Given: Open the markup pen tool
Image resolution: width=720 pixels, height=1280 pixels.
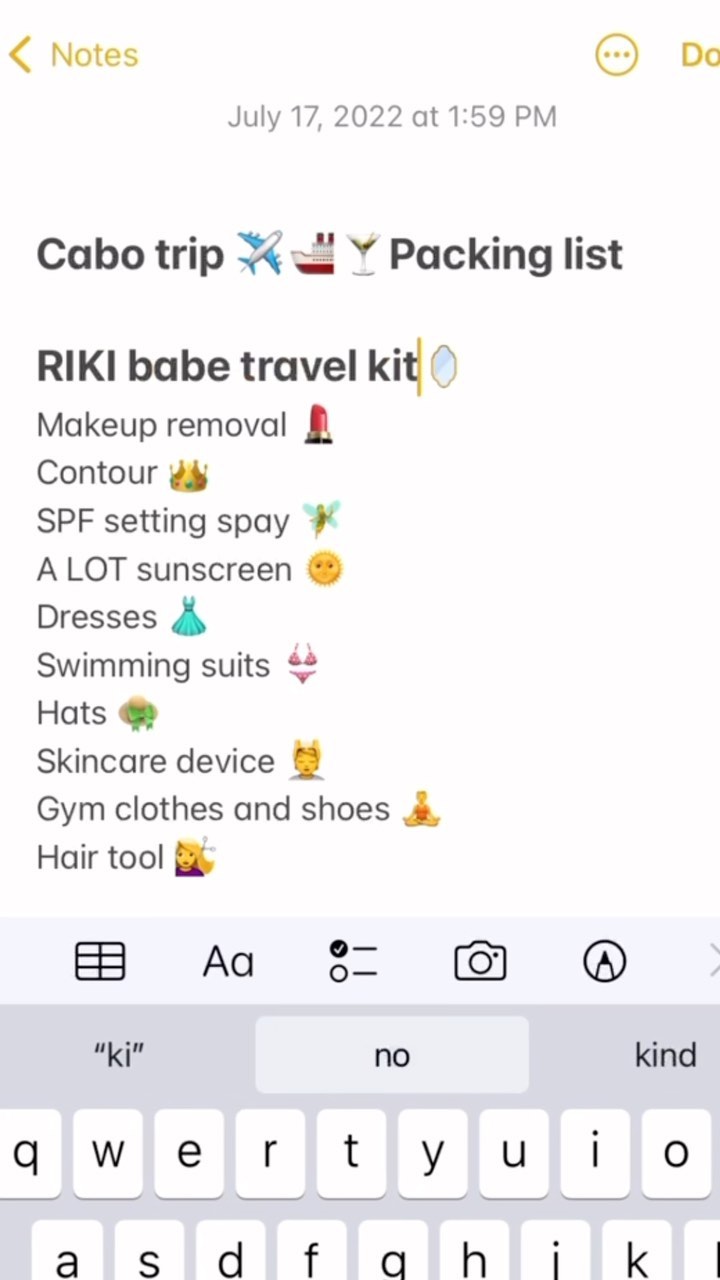Looking at the screenshot, I should [x=604, y=962].
